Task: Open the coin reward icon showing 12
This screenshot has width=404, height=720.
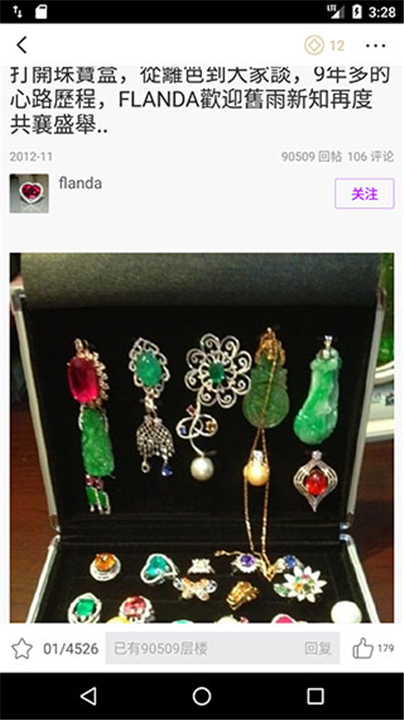Action: [324, 45]
